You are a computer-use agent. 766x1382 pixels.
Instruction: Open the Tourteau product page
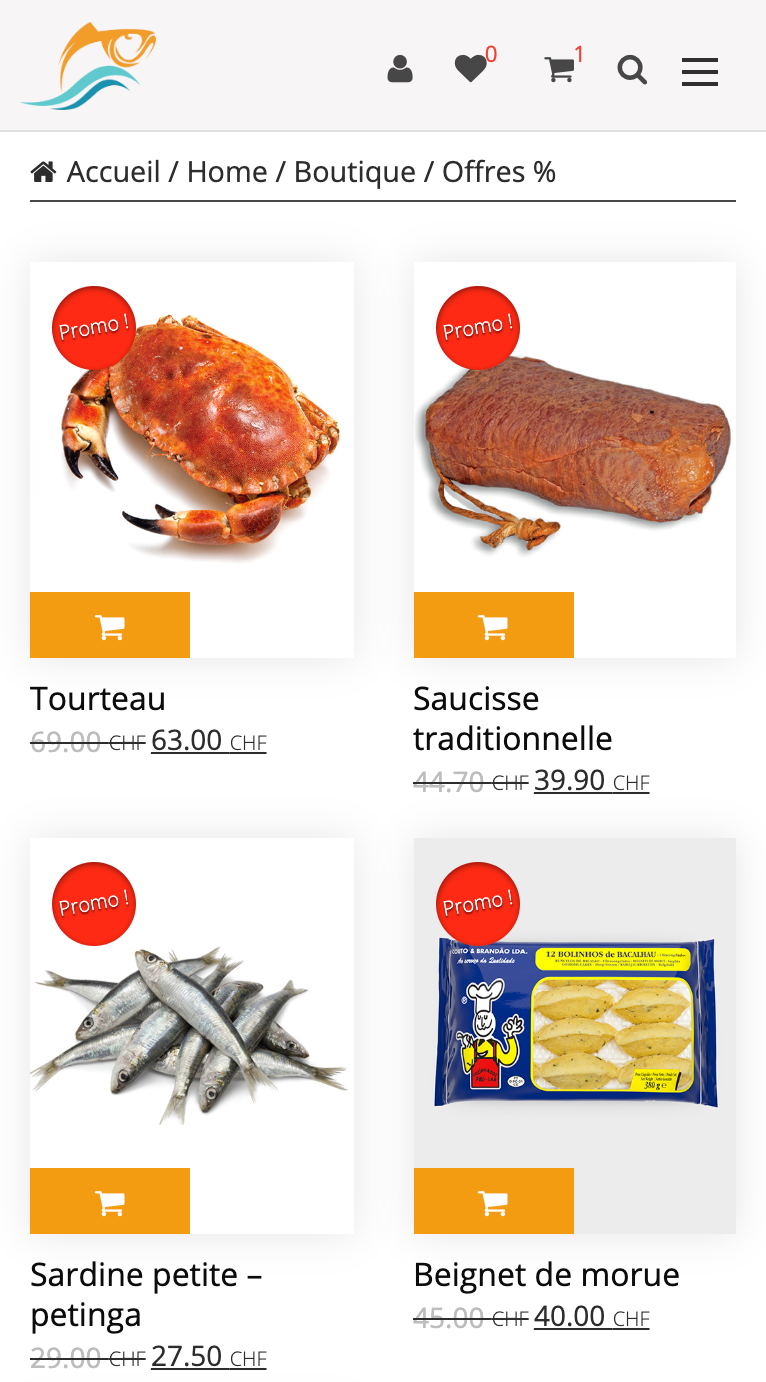[98, 698]
